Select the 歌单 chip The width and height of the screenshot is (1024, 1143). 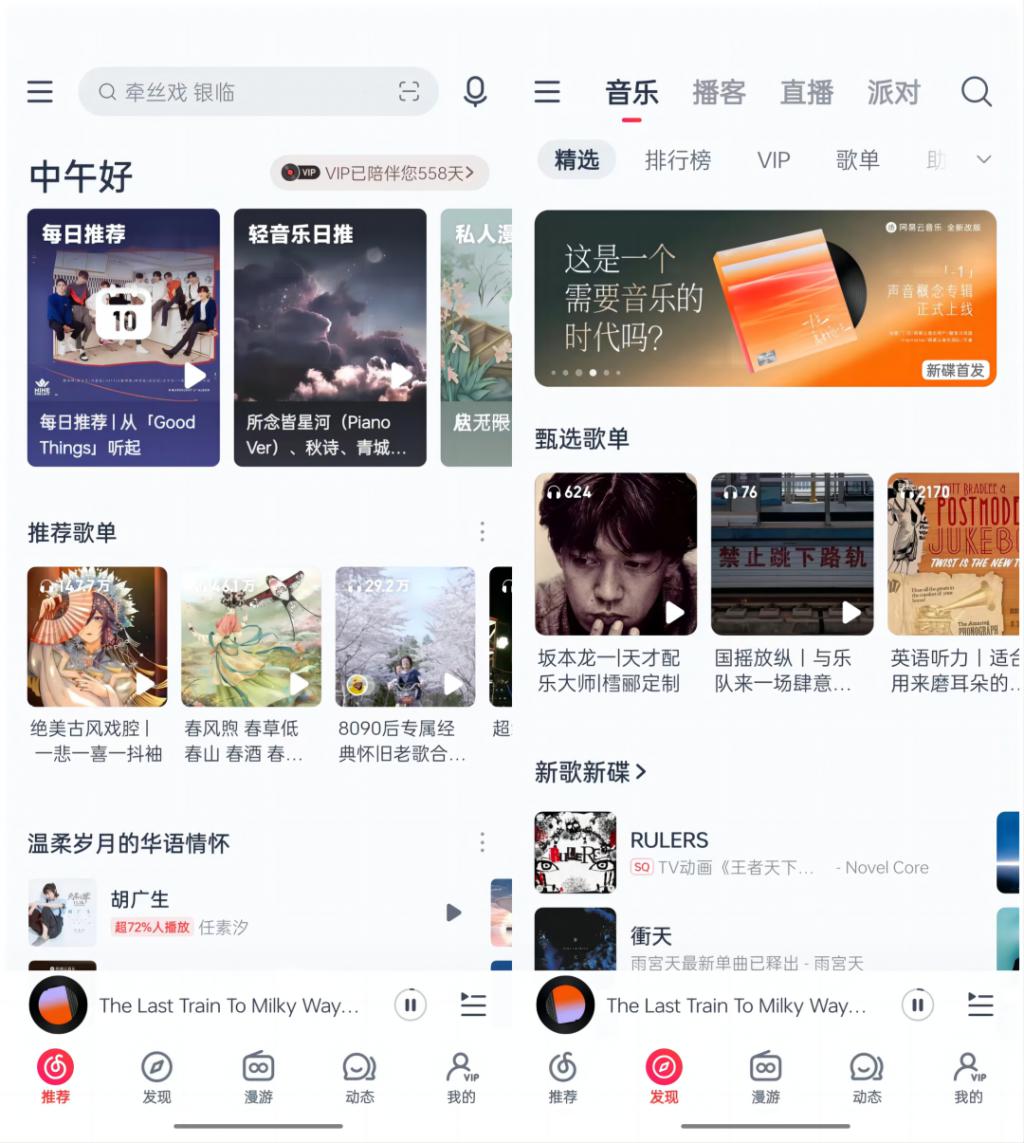(857, 160)
